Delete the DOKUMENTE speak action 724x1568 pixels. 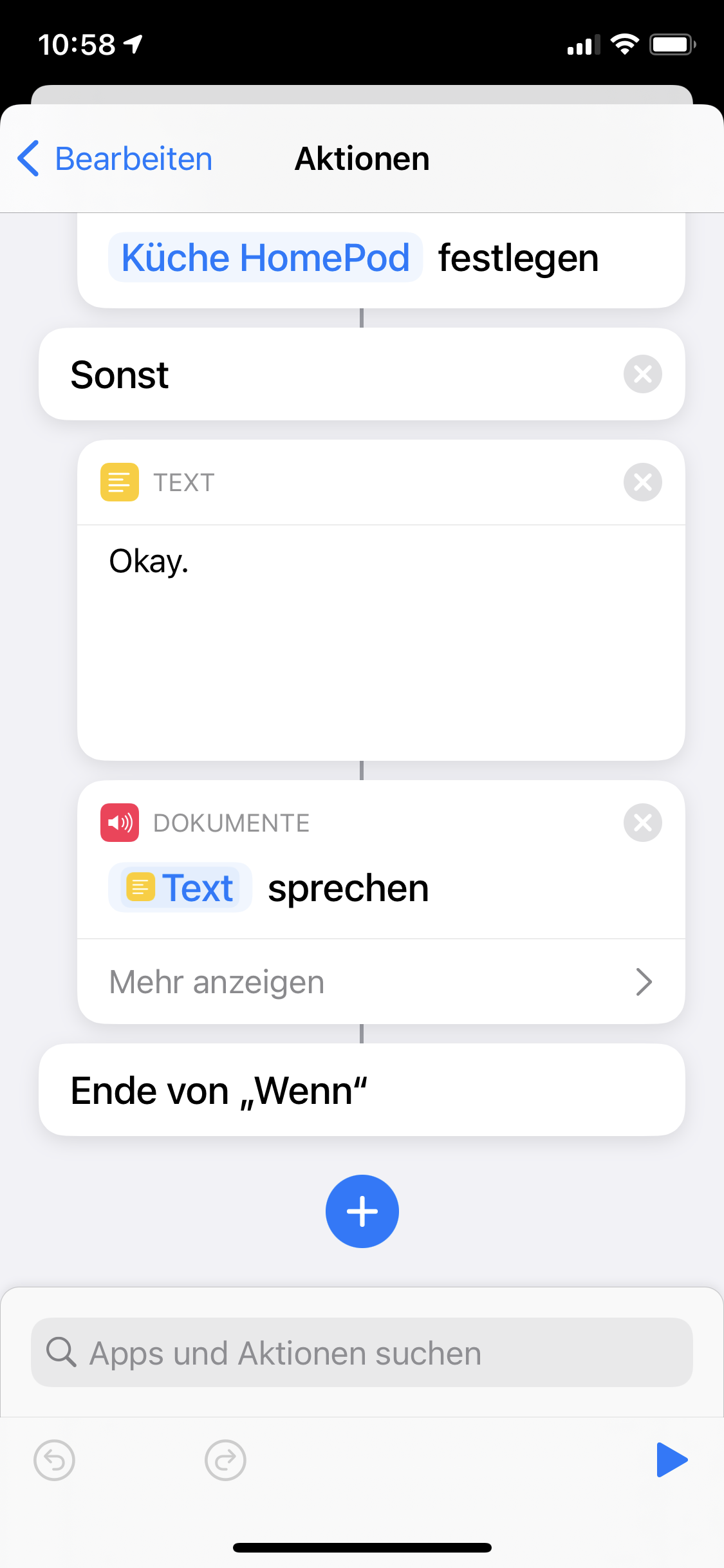[642, 823]
